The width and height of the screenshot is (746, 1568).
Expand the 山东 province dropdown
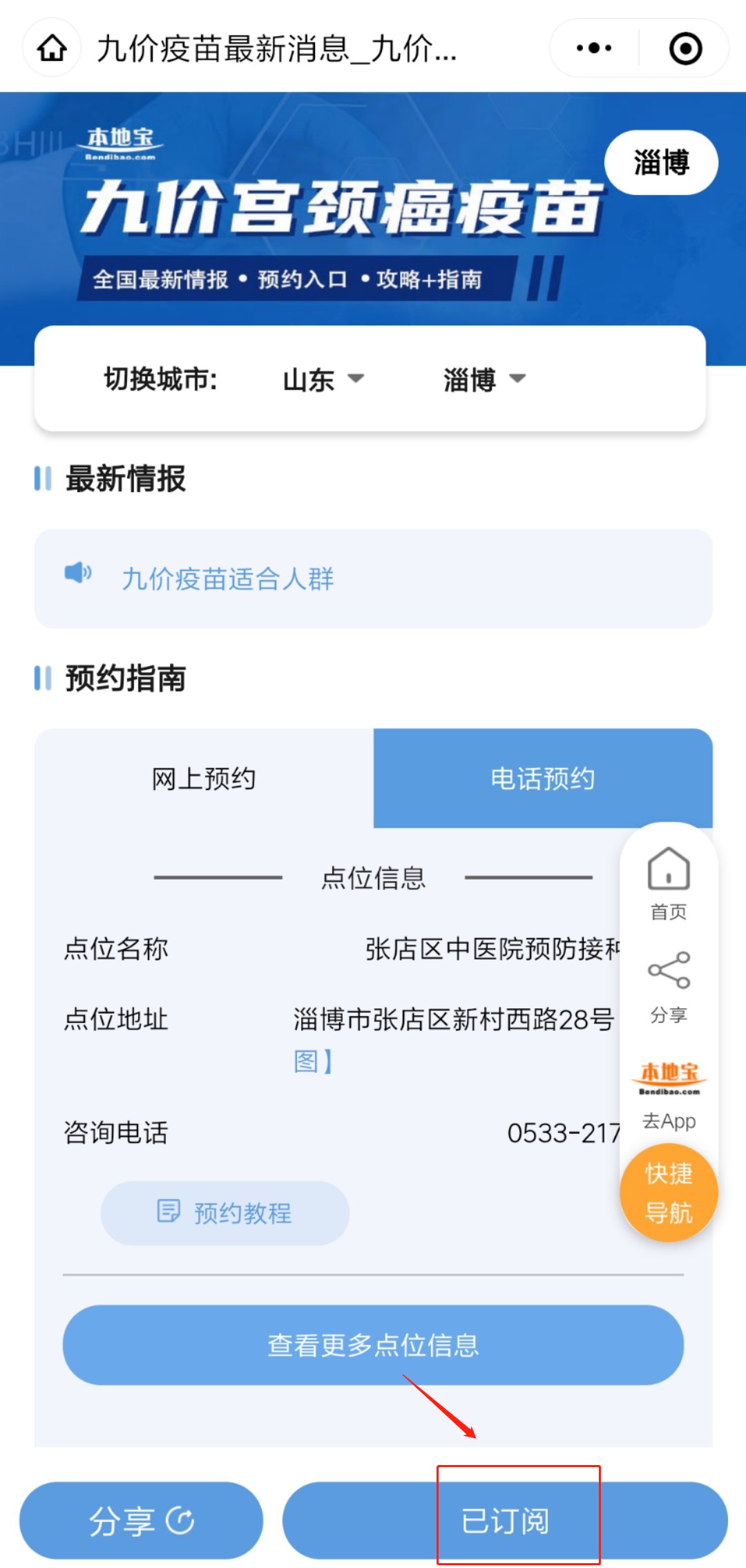pos(323,379)
